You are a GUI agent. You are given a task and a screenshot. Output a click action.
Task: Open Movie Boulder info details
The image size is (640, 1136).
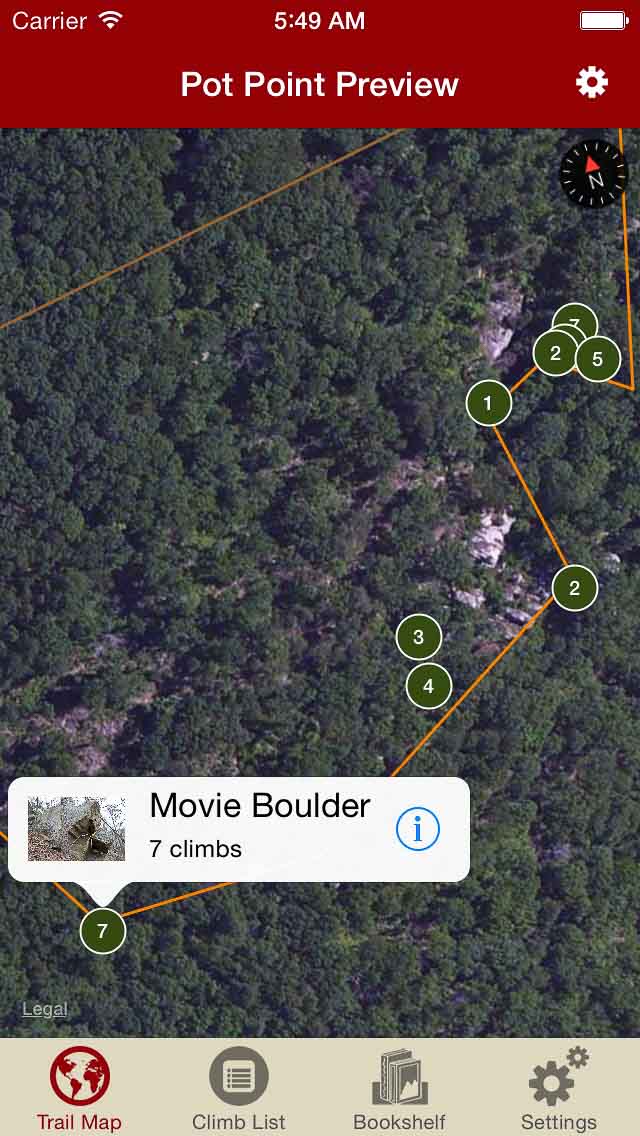[x=418, y=829]
